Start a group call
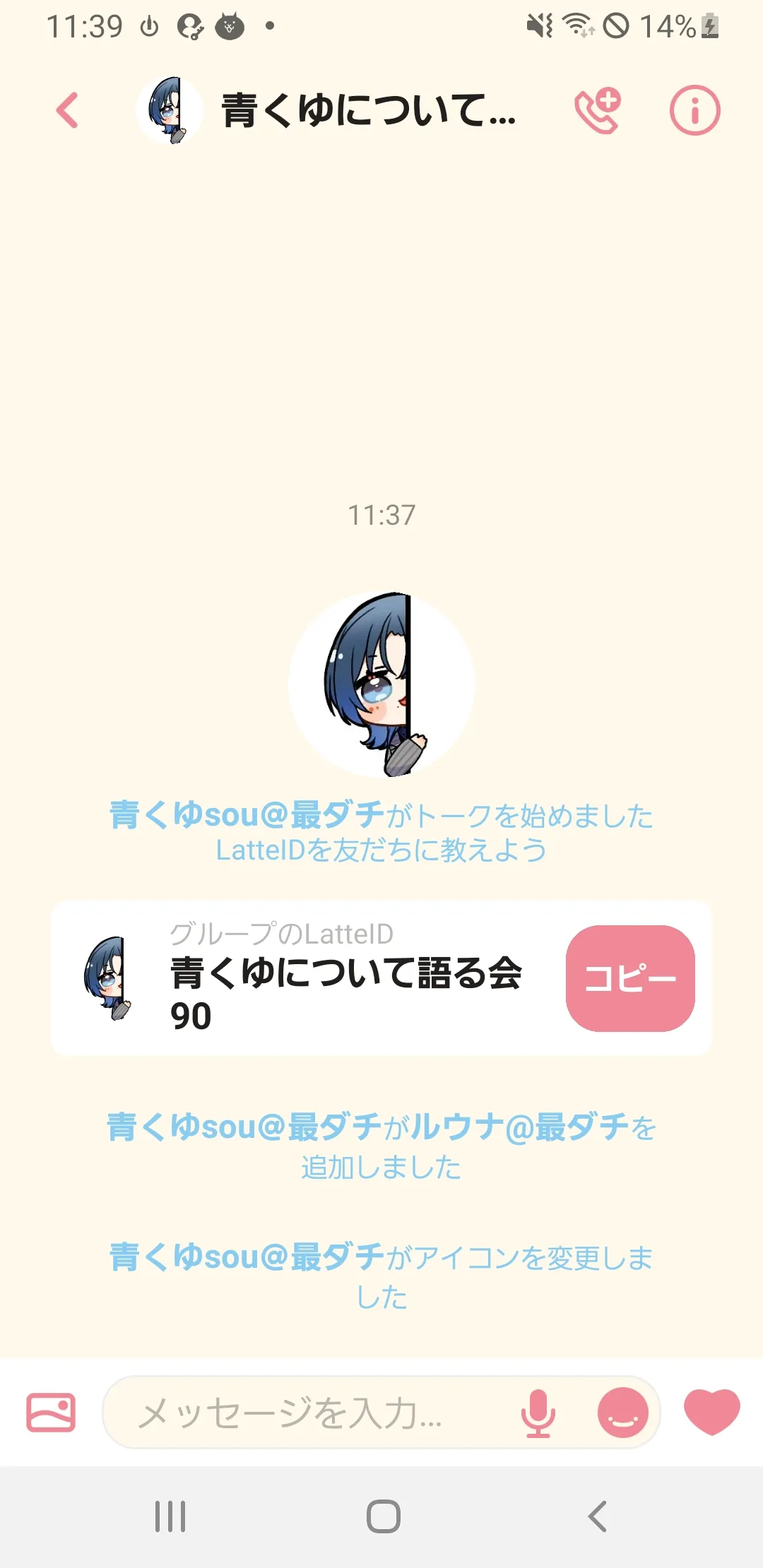 [x=598, y=111]
